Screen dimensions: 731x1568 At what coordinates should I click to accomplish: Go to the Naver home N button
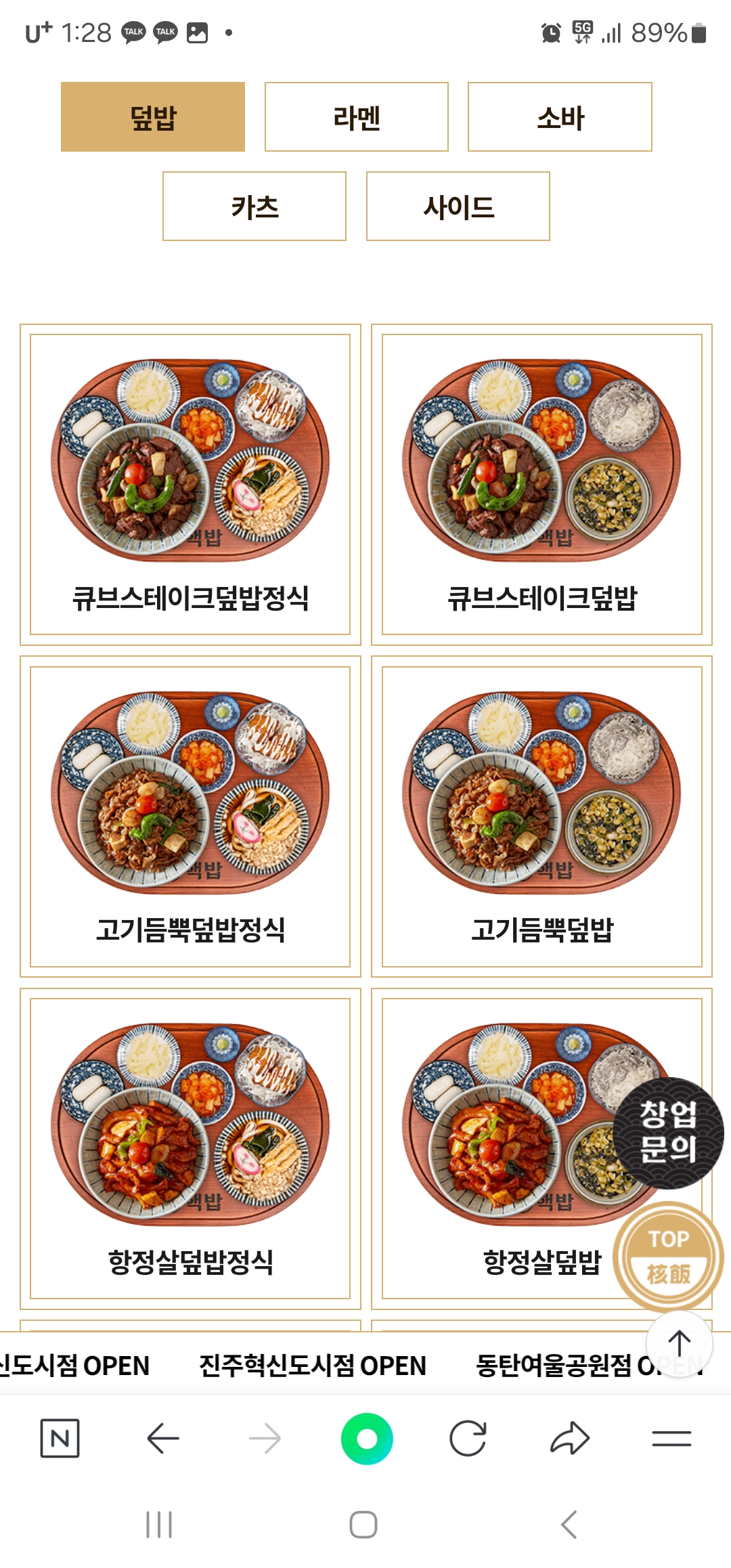tap(60, 1438)
